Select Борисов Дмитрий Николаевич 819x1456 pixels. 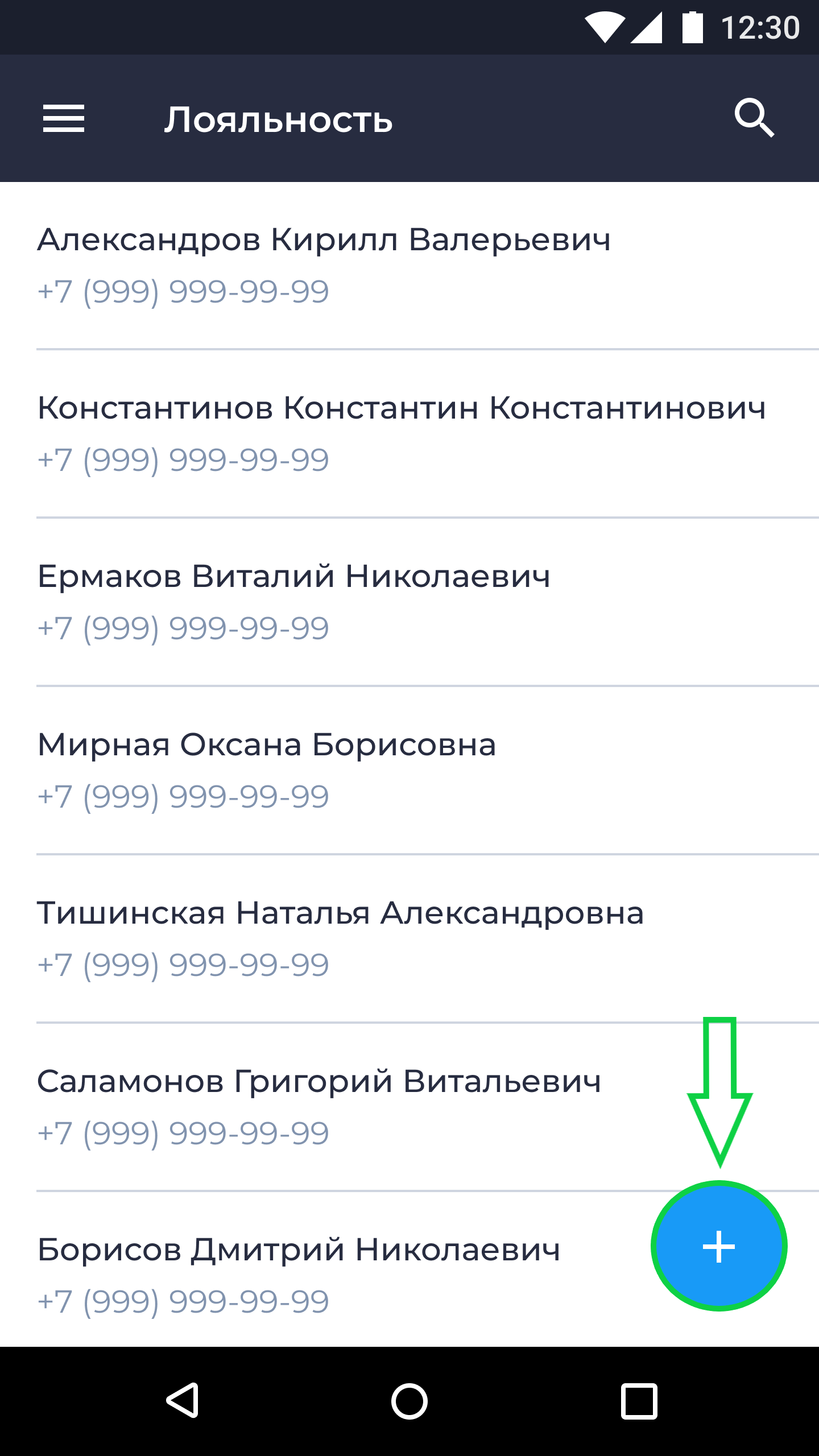tap(409, 1269)
